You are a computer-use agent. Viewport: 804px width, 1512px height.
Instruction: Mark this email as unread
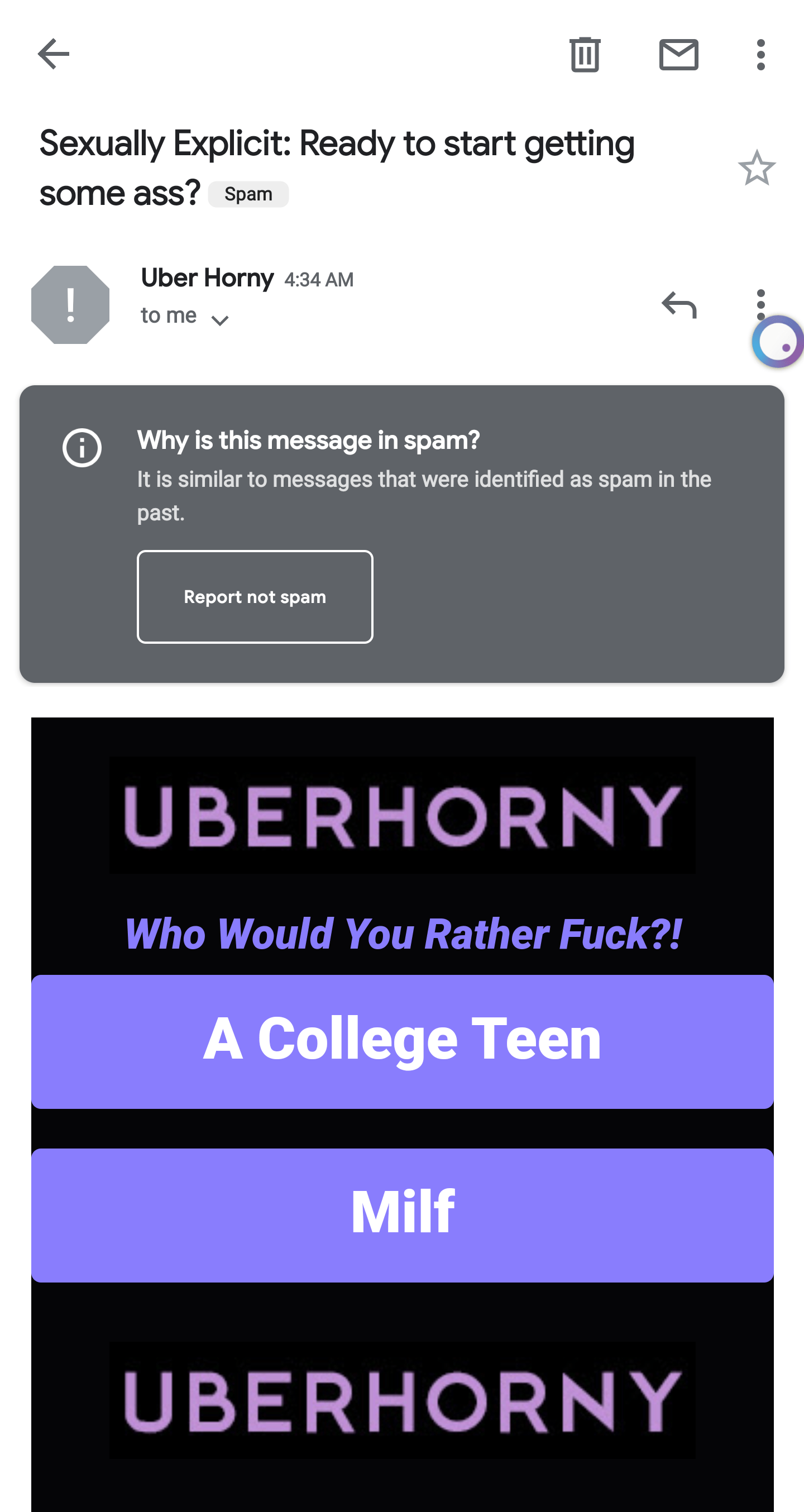pos(678,55)
